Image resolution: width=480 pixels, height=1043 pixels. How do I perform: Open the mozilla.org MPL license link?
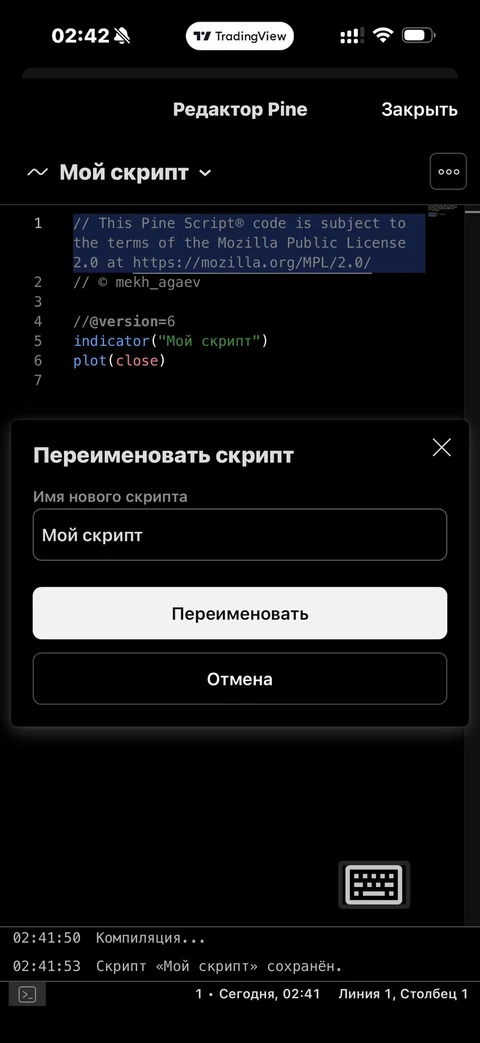pos(252,262)
